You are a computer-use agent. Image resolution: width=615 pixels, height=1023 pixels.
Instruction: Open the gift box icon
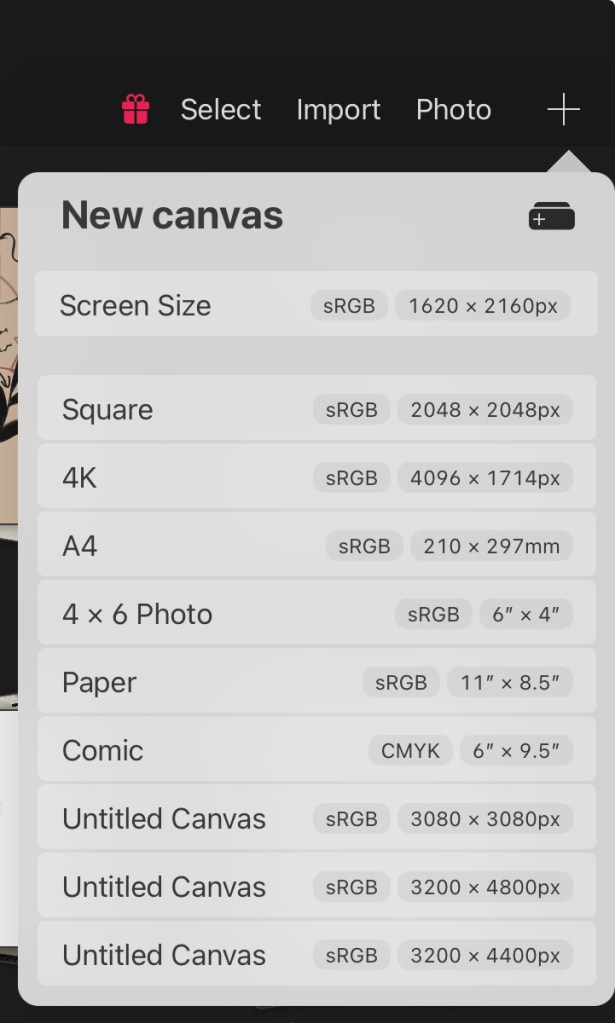[x=136, y=109]
